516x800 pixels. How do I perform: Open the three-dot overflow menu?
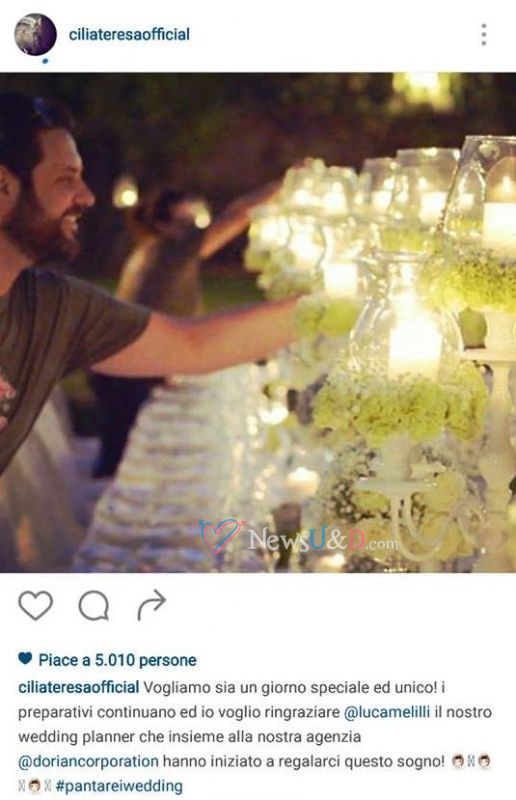pos(483,35)
